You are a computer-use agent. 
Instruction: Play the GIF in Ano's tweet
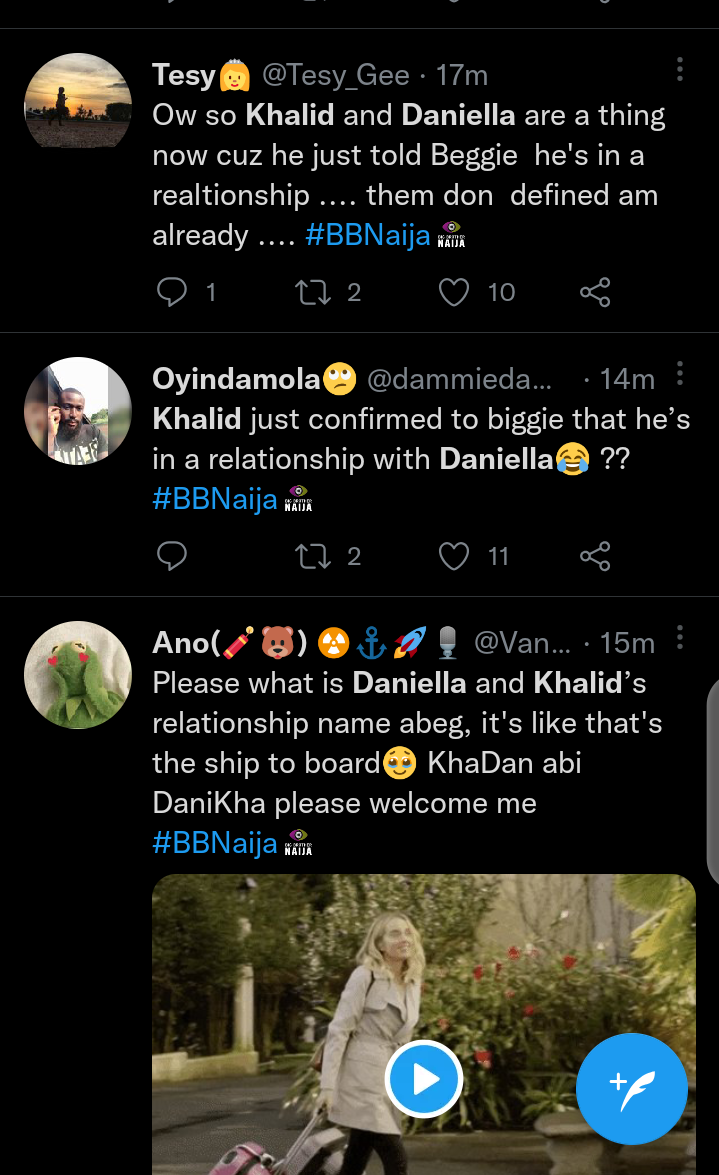coord(424,1080)
